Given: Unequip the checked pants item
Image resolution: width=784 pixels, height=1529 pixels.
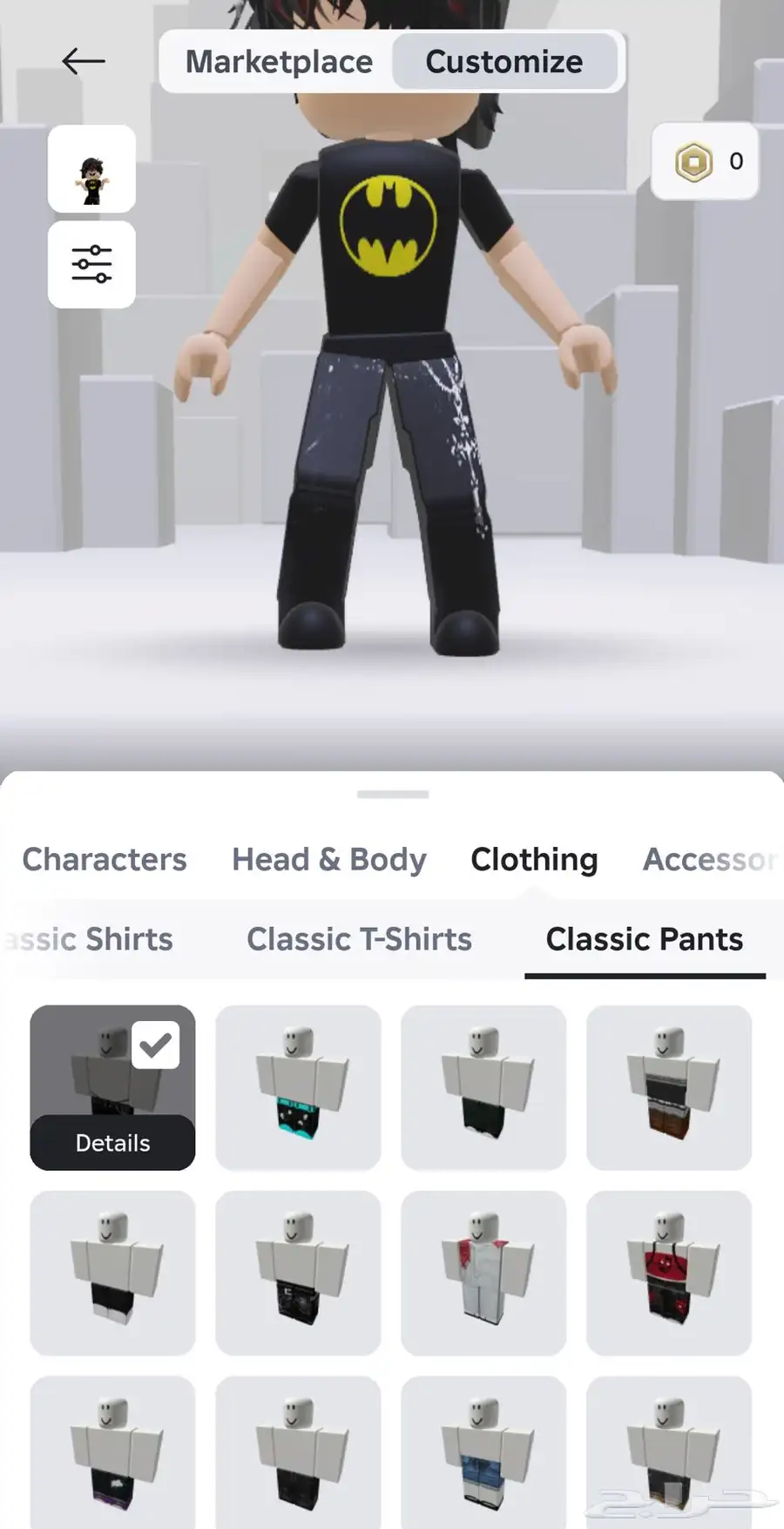Looking at the screenshot, I should 156,1045.
